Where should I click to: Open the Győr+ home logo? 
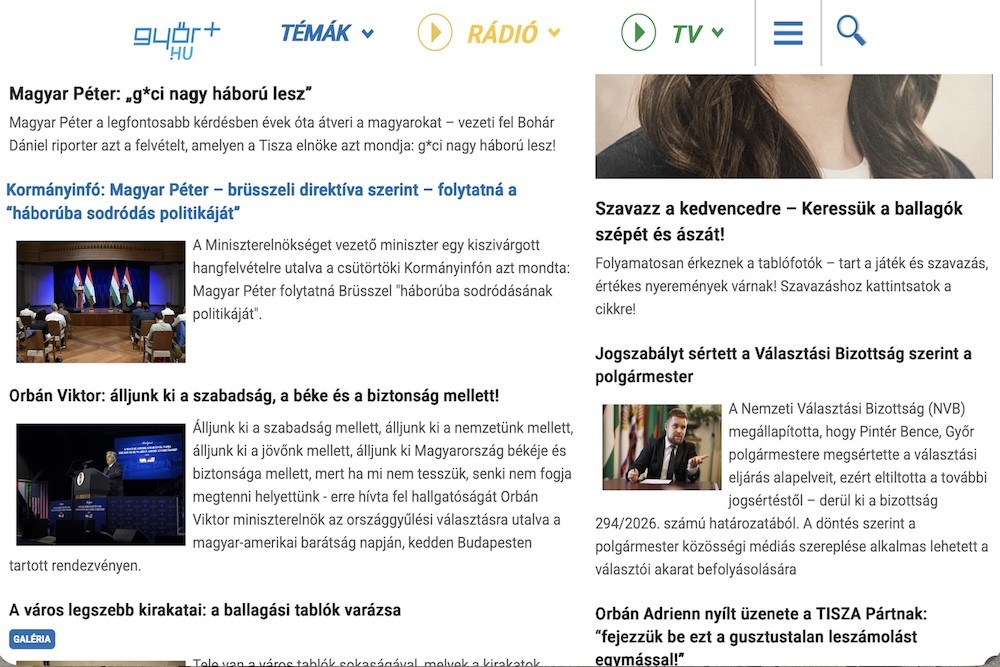click(x=176, y=37)
